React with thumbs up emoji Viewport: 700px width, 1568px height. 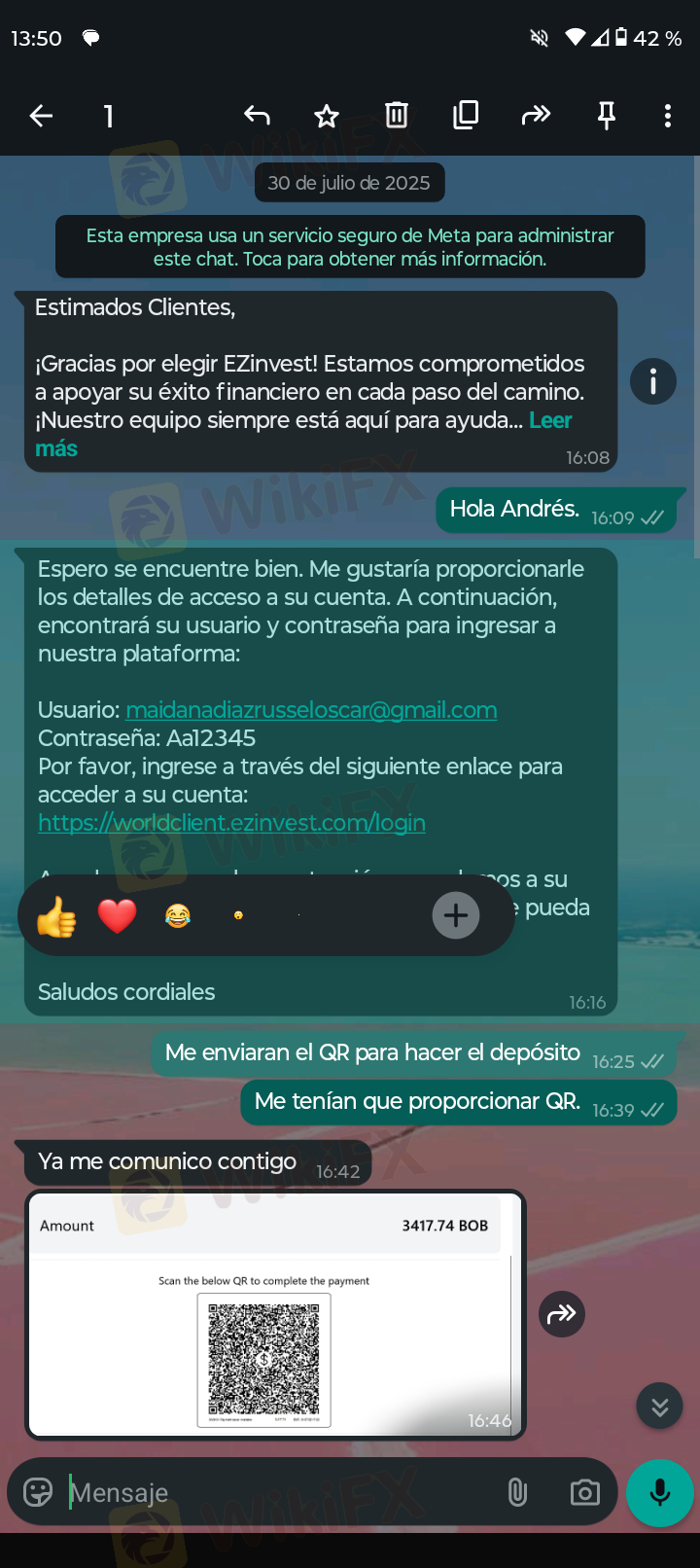[x=56, y=915]
